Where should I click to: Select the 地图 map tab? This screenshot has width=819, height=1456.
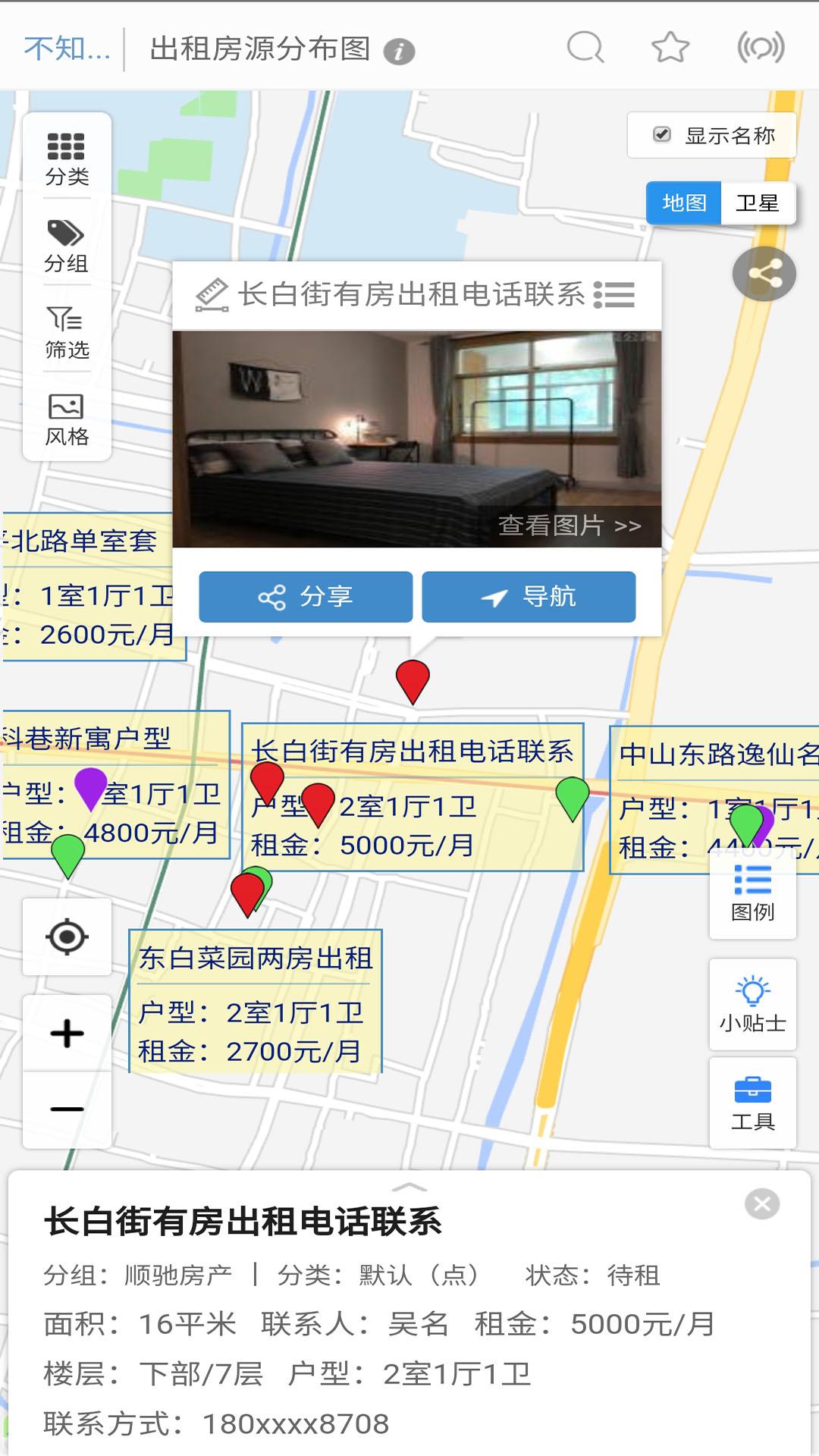click(683, 202)
